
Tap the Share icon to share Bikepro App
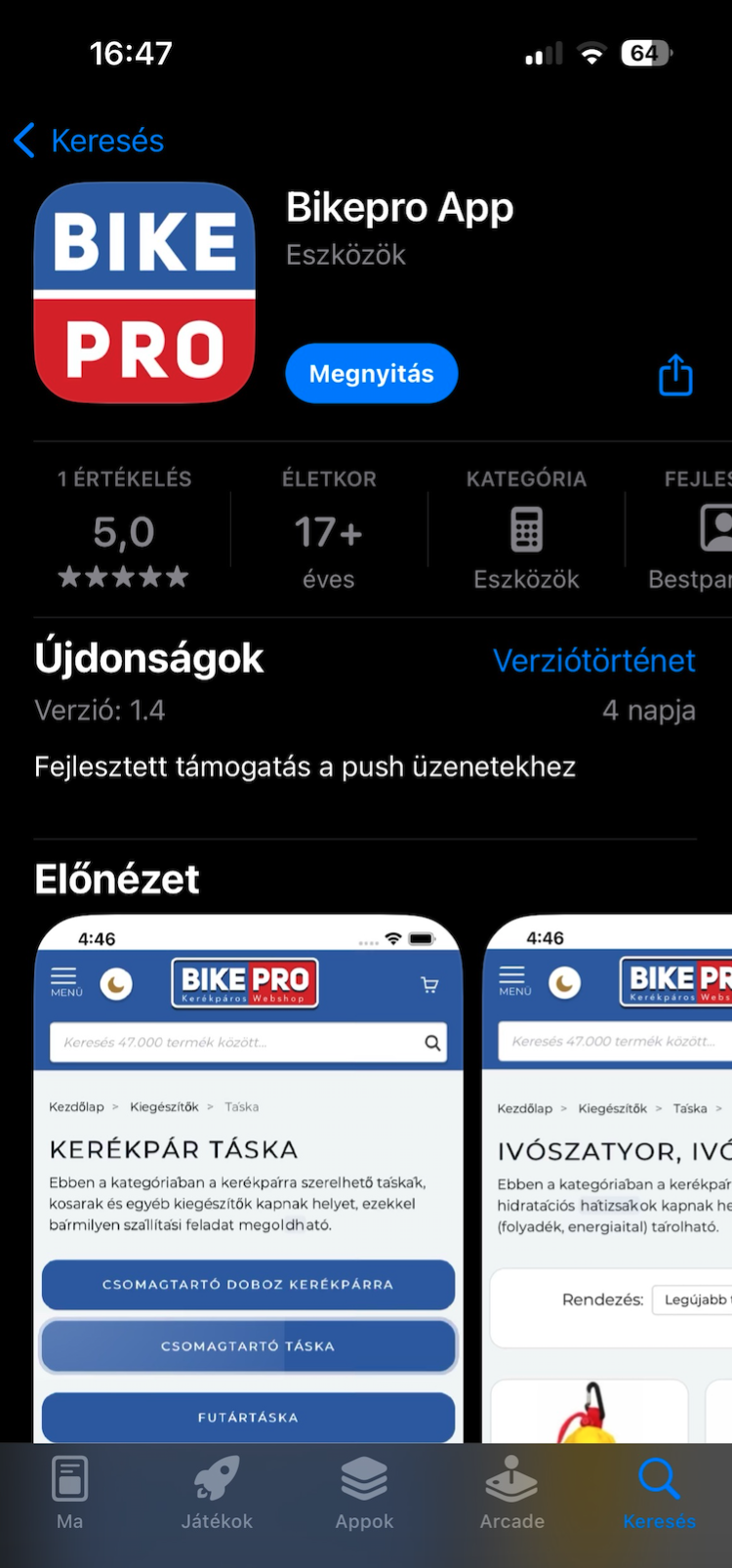[675, 373]
